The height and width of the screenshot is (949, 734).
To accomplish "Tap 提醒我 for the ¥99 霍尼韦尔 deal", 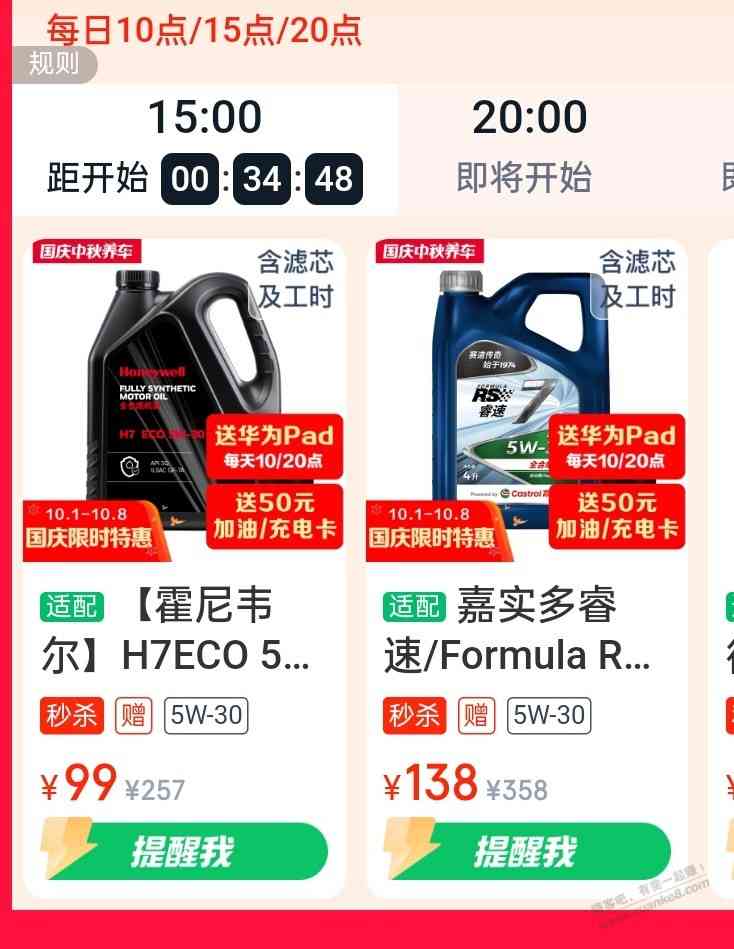I will (x=185, y=851).
